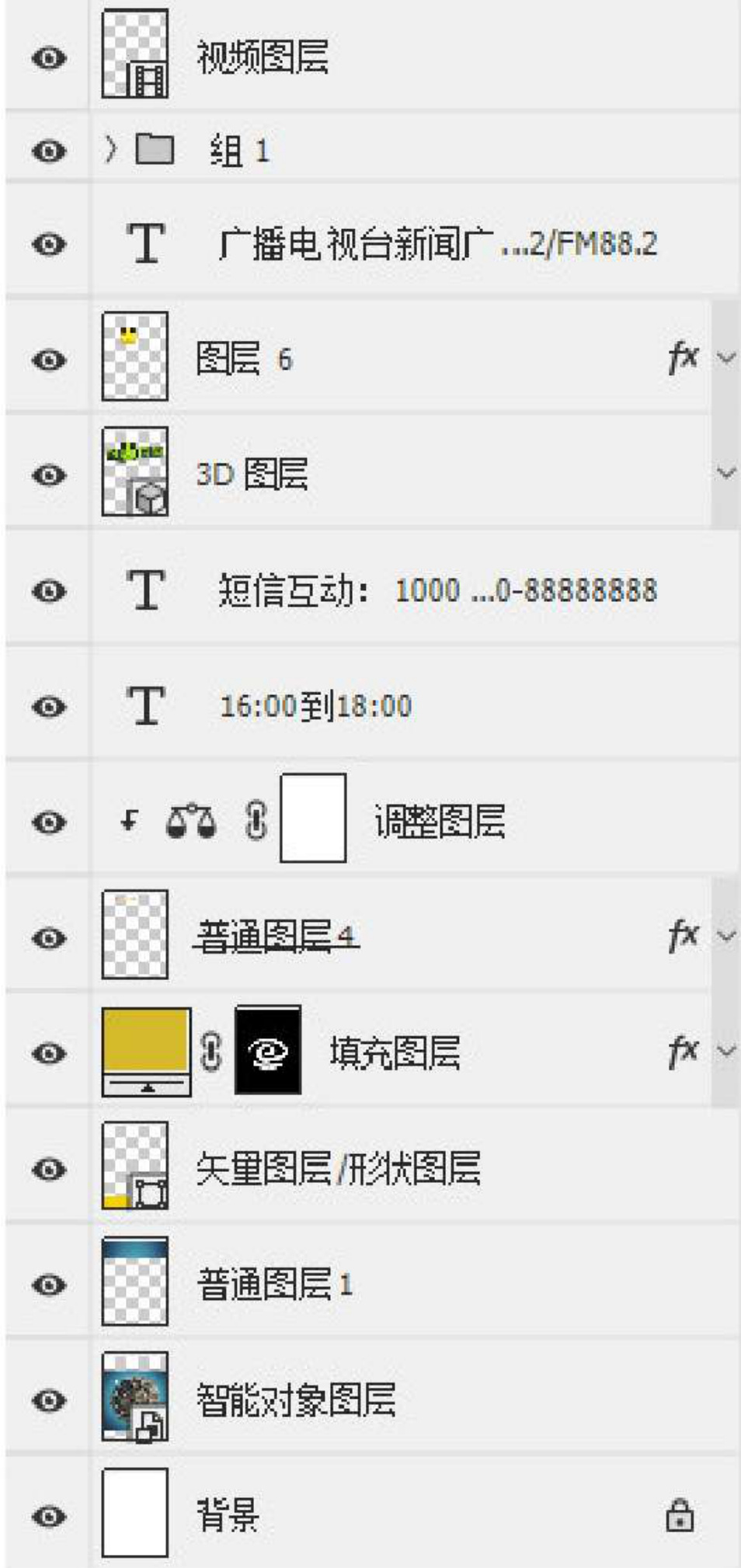Tap the link icon on 填充图层 mask

pos(211,1052)
